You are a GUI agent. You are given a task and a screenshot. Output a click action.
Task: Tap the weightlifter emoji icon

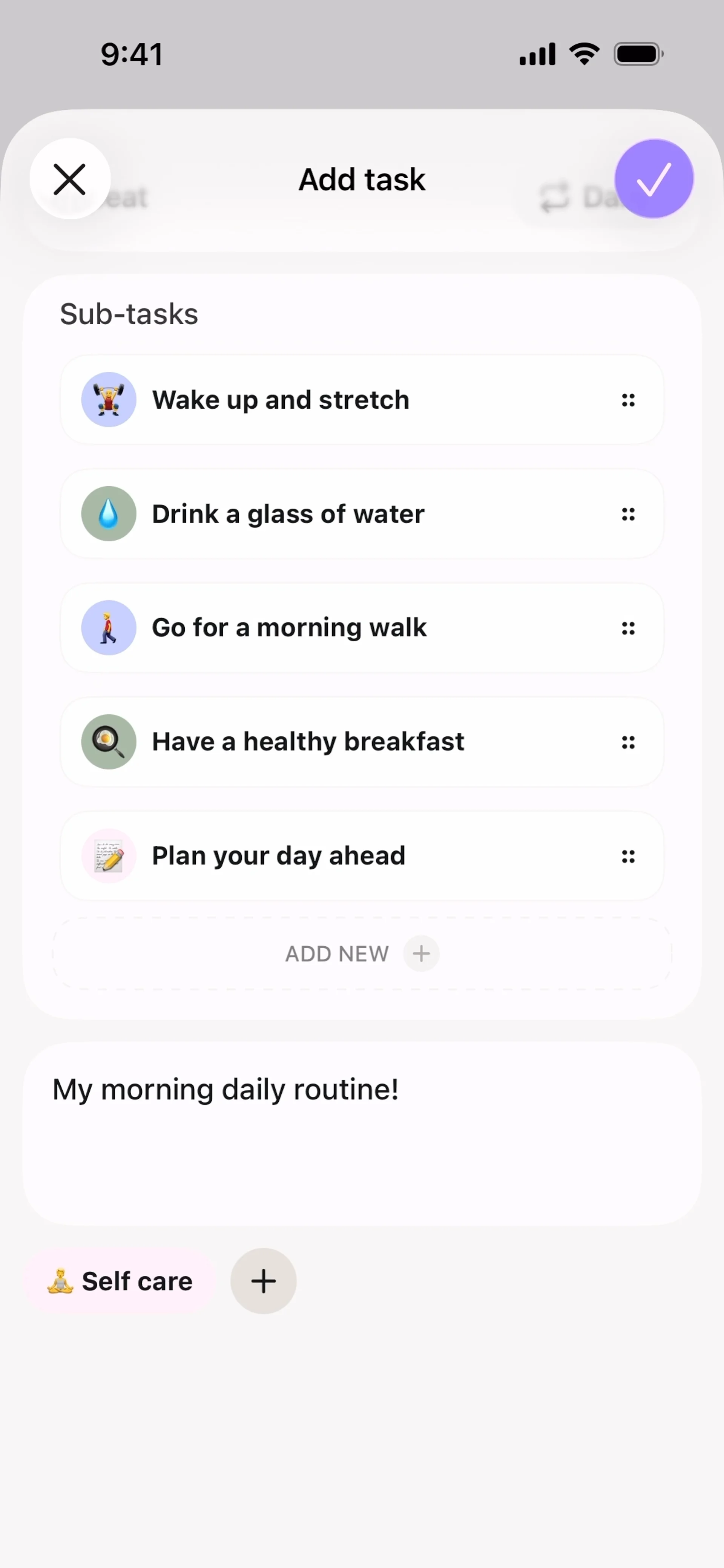(x=108, y=400)
